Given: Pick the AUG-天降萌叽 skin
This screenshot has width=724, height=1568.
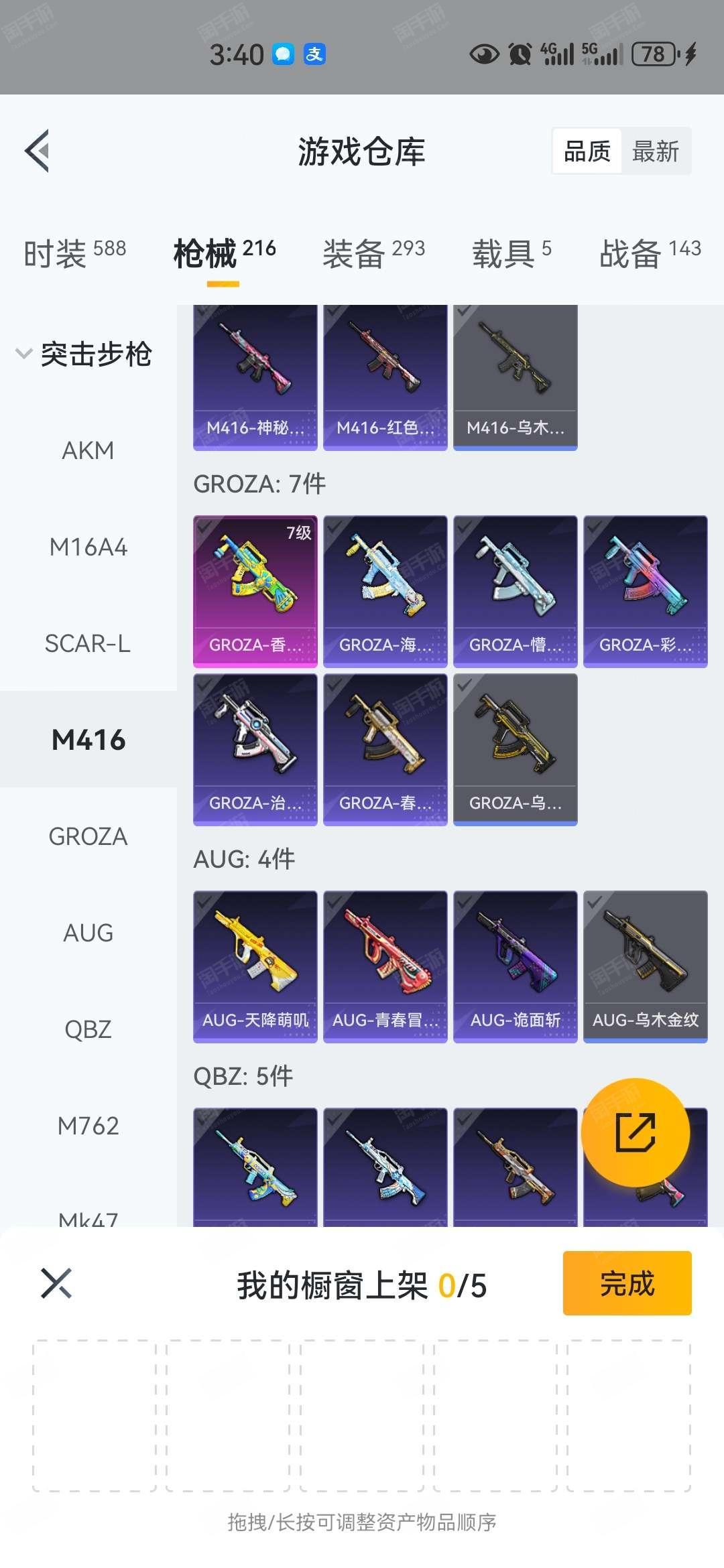Looking at the screenshot, I should [x=255, y=966].
